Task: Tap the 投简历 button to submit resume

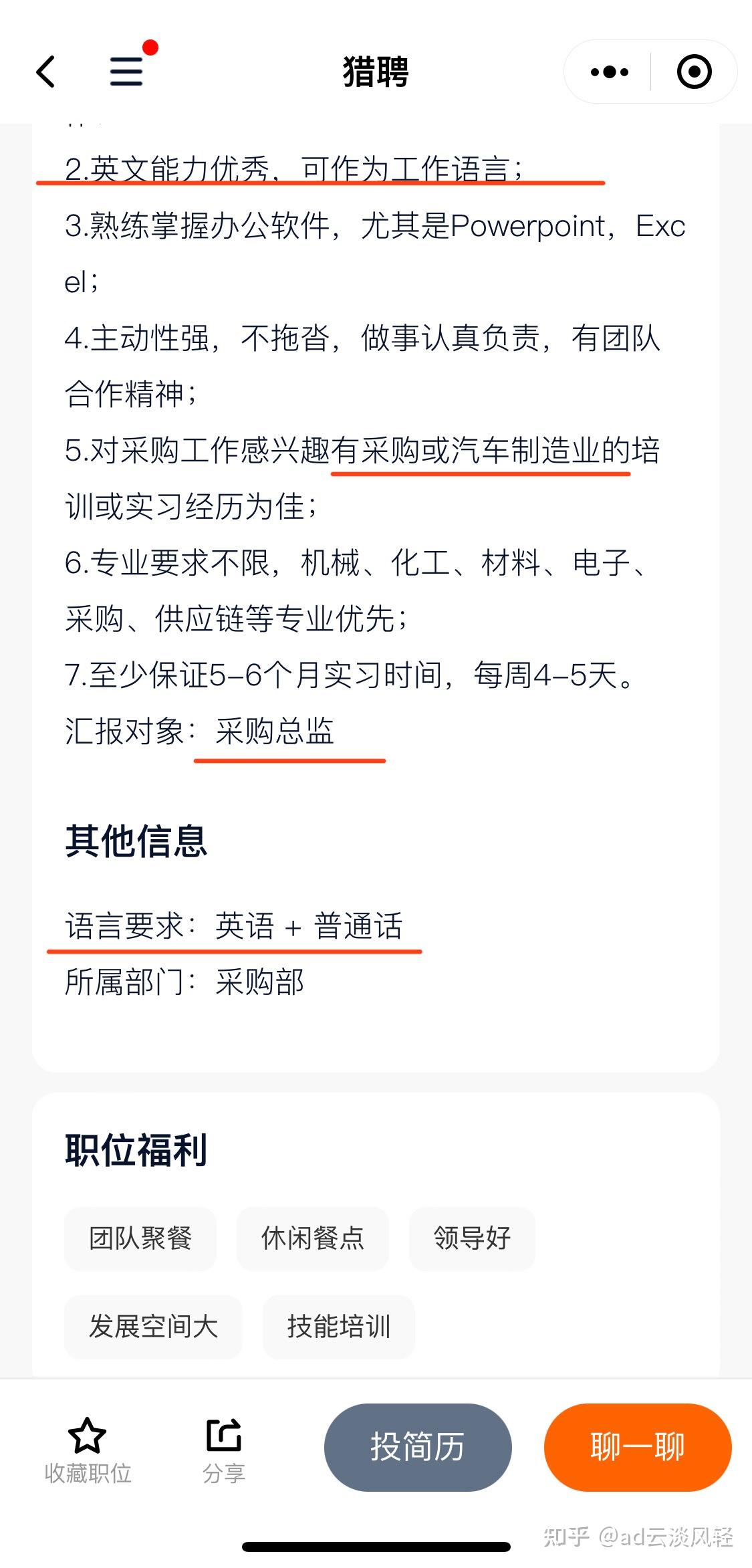Action: pos(417,1447)
